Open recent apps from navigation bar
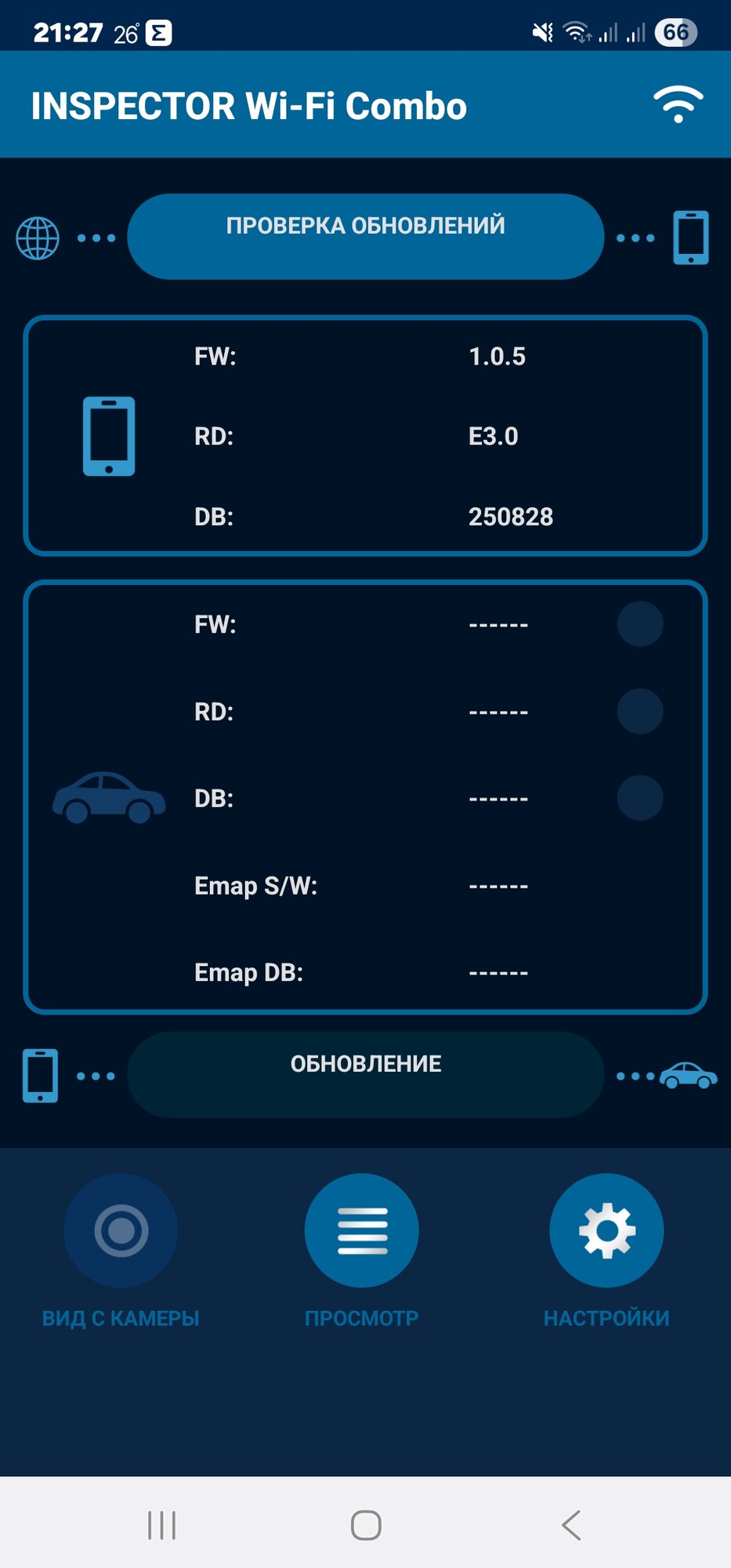The width and height of the screenshot is (731, 1568). coord(162,1525)
